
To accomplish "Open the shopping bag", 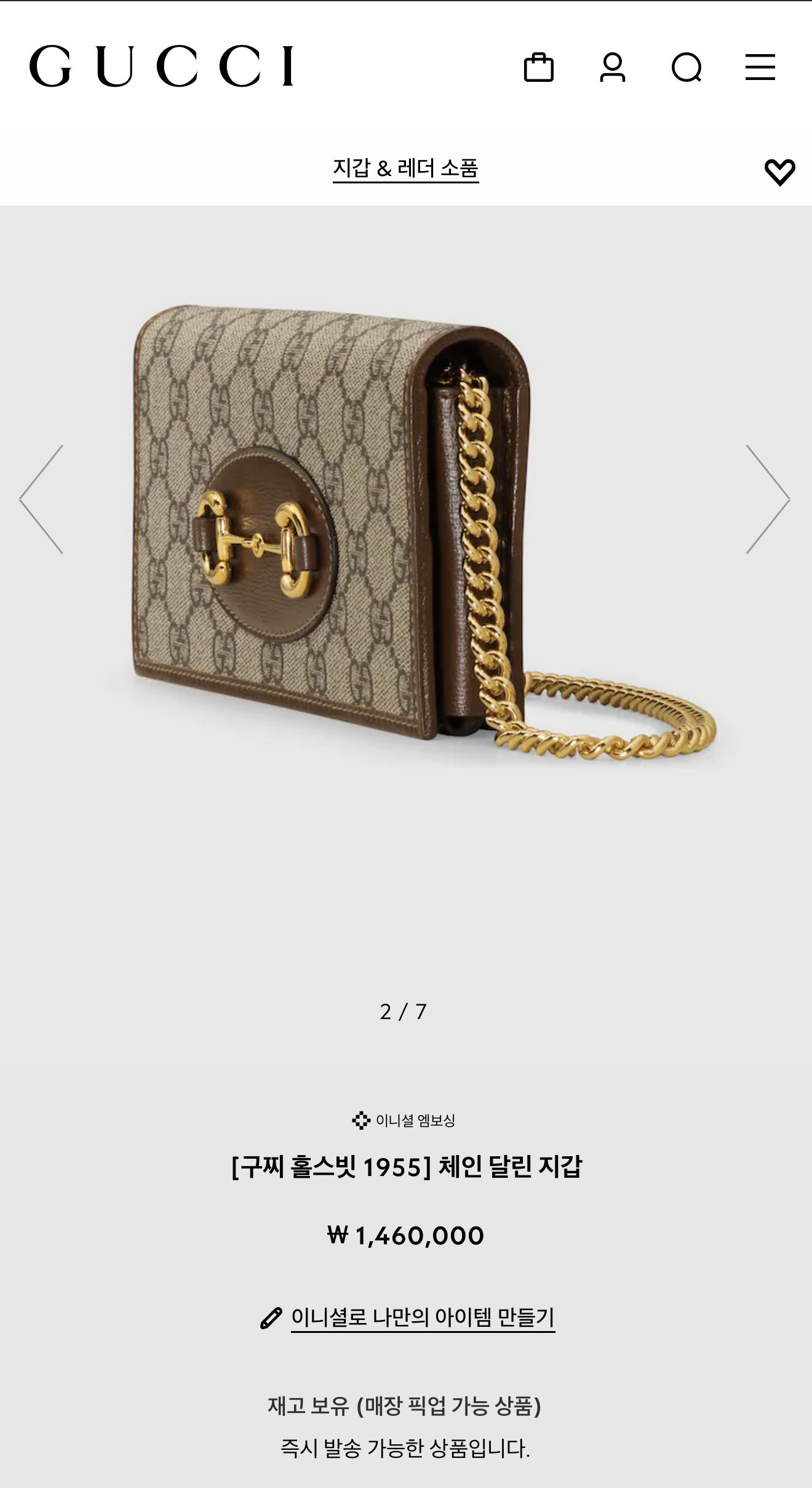I will [x=538, y=67].
